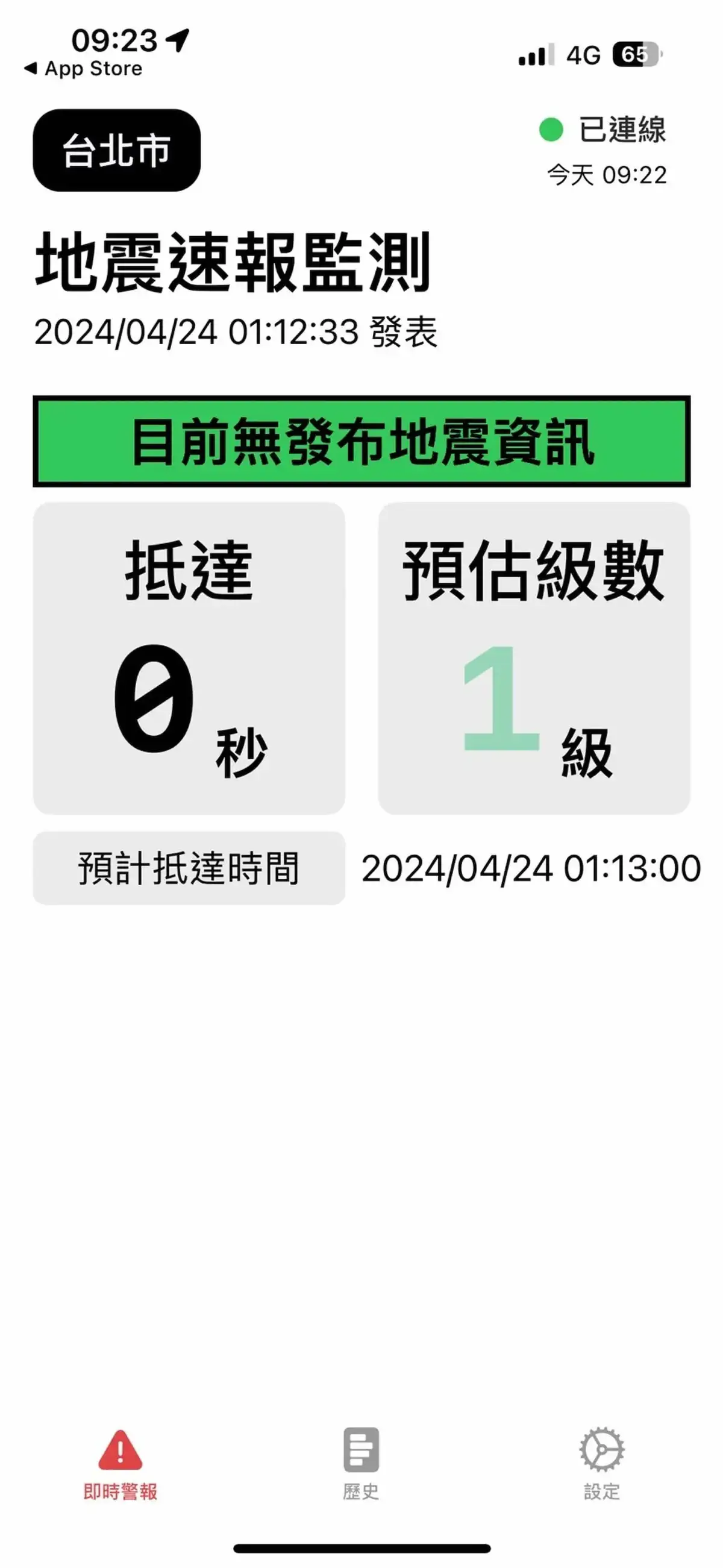
Task: Expand the 目前無發布地震資訊 banner
Action: (x=361, y=442)
